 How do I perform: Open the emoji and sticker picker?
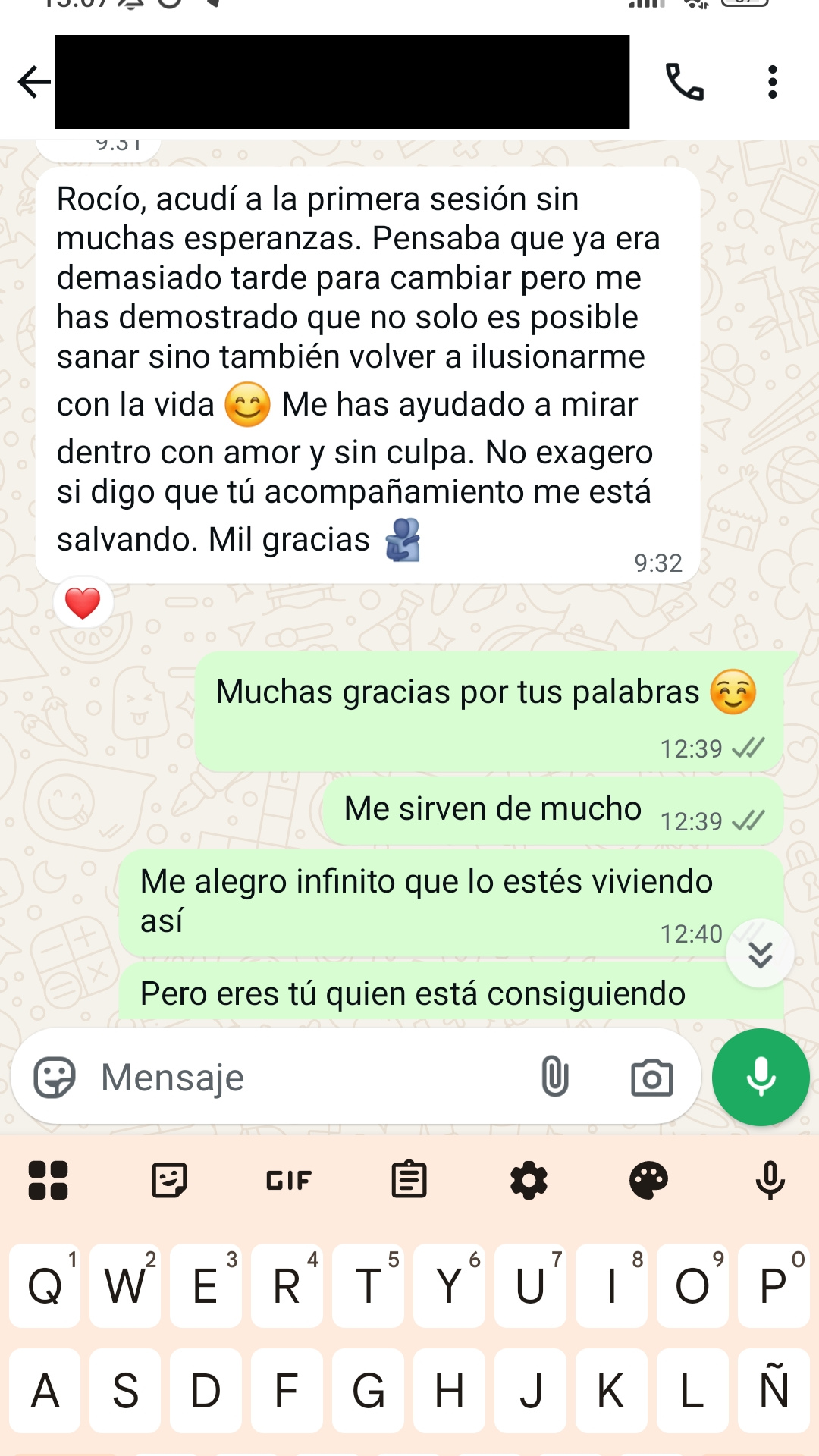pyautogui.click(x=55, y=1078)
